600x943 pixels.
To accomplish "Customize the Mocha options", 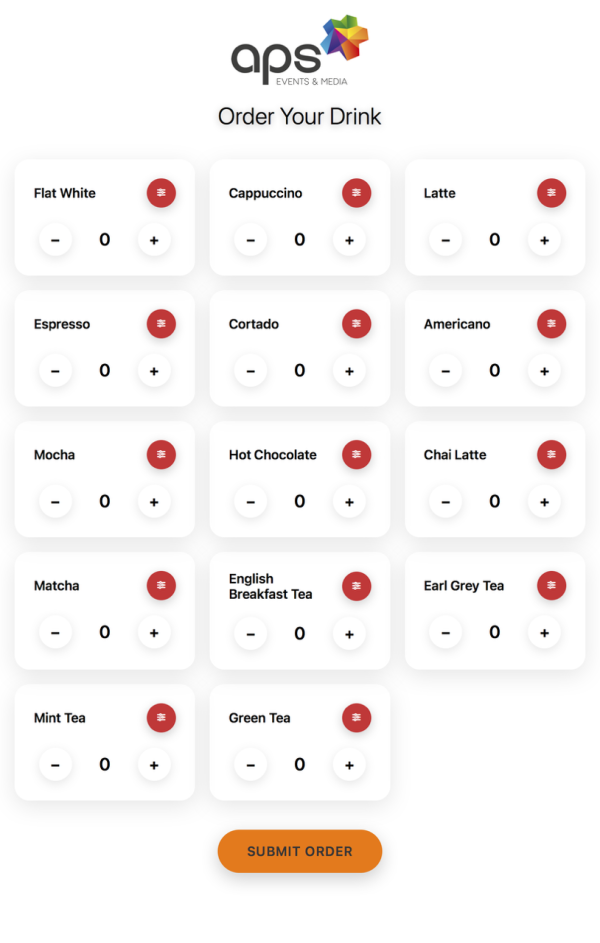I will [x=161, y=455].
